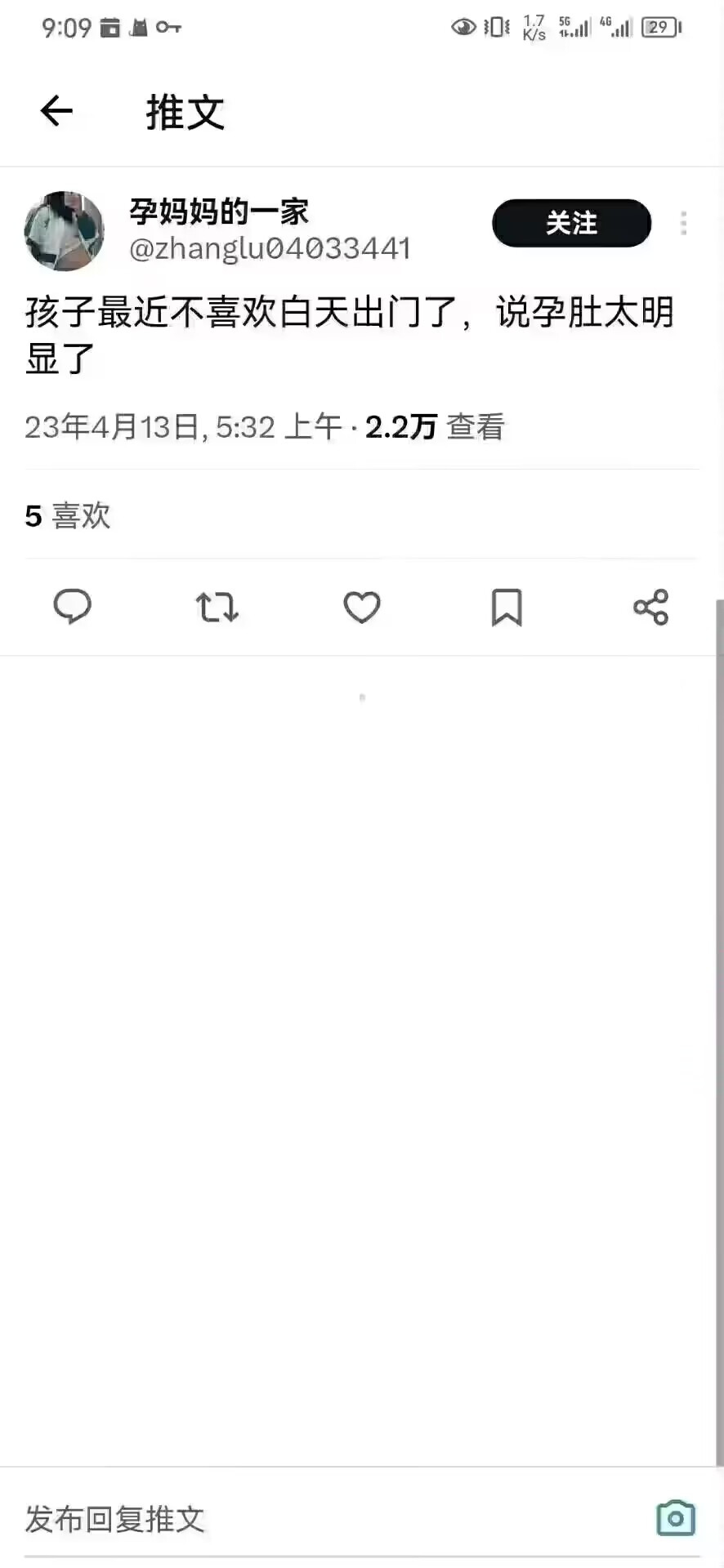Go back using the top arrow
The height and width of the screenshot is (1568, 724).
(x=56, y=111)
